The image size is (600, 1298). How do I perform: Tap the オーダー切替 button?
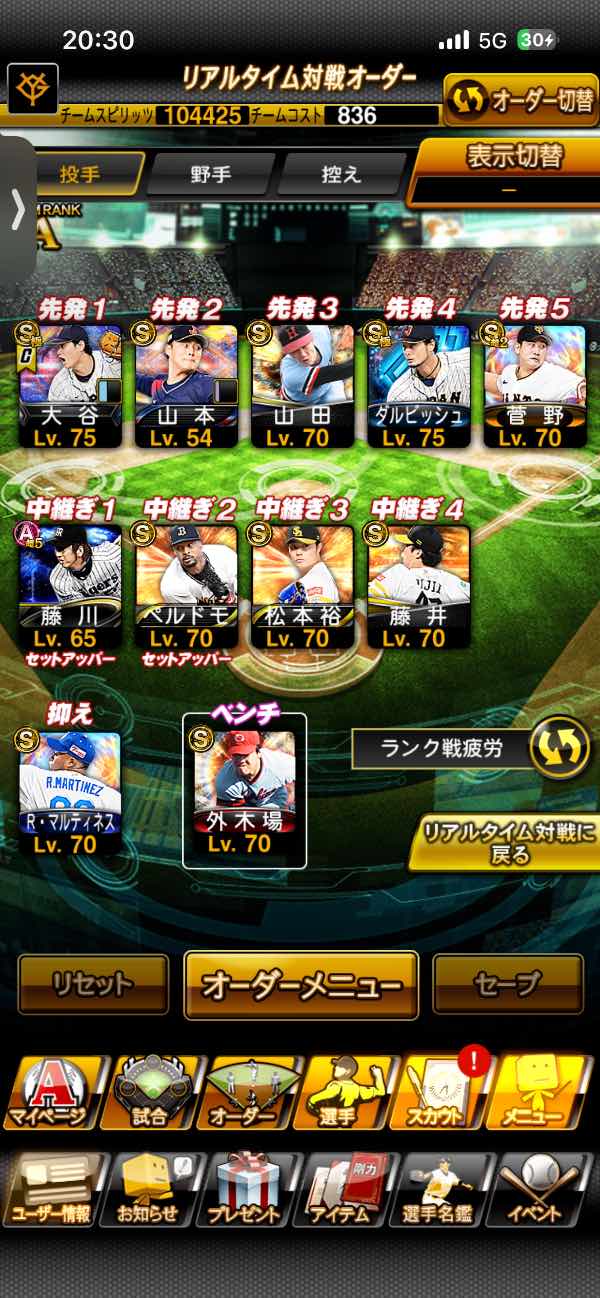coord(520,101)
